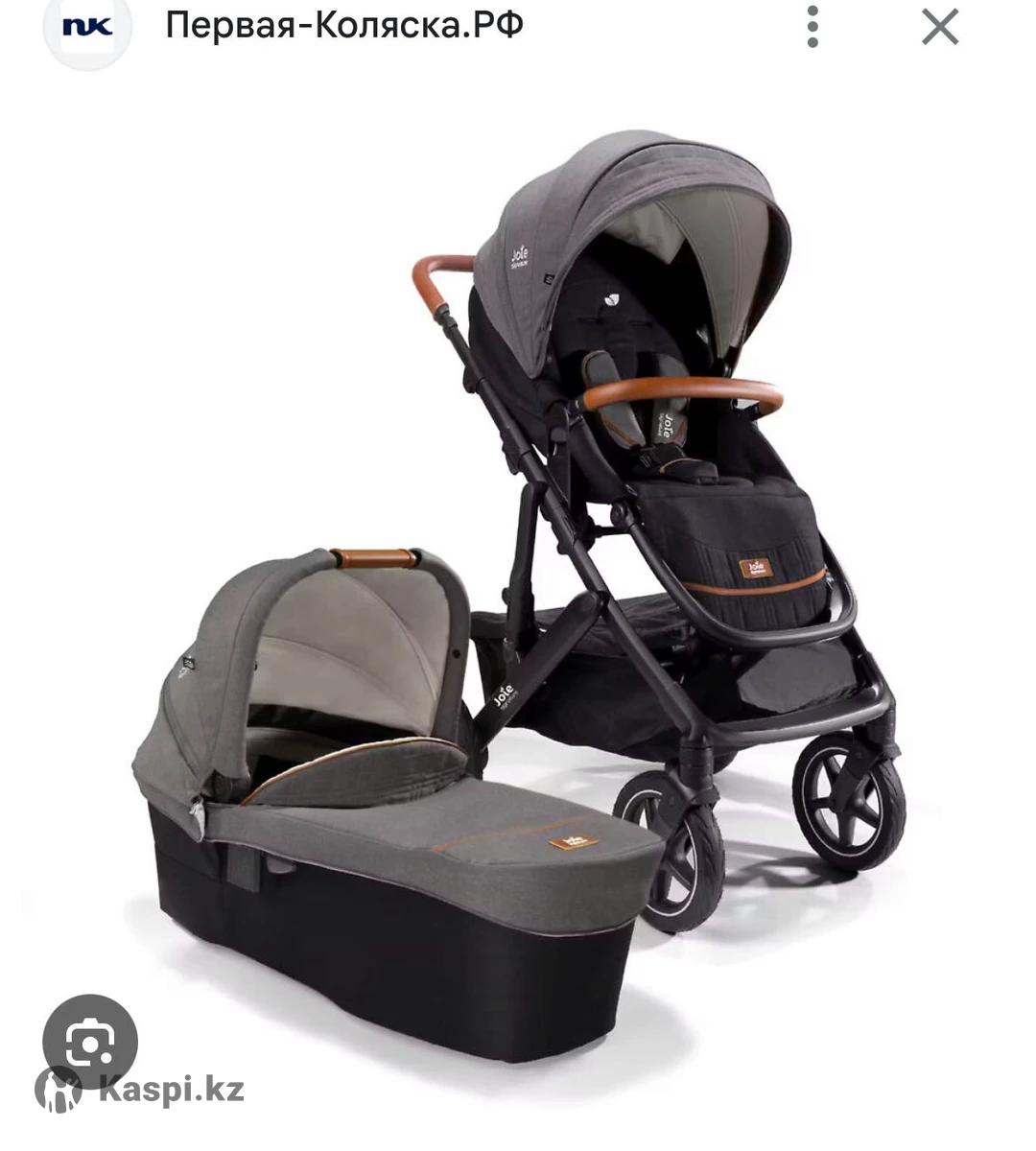
Task: Open the Первая-Коляска.РФ source site
Action: [343, 26]
